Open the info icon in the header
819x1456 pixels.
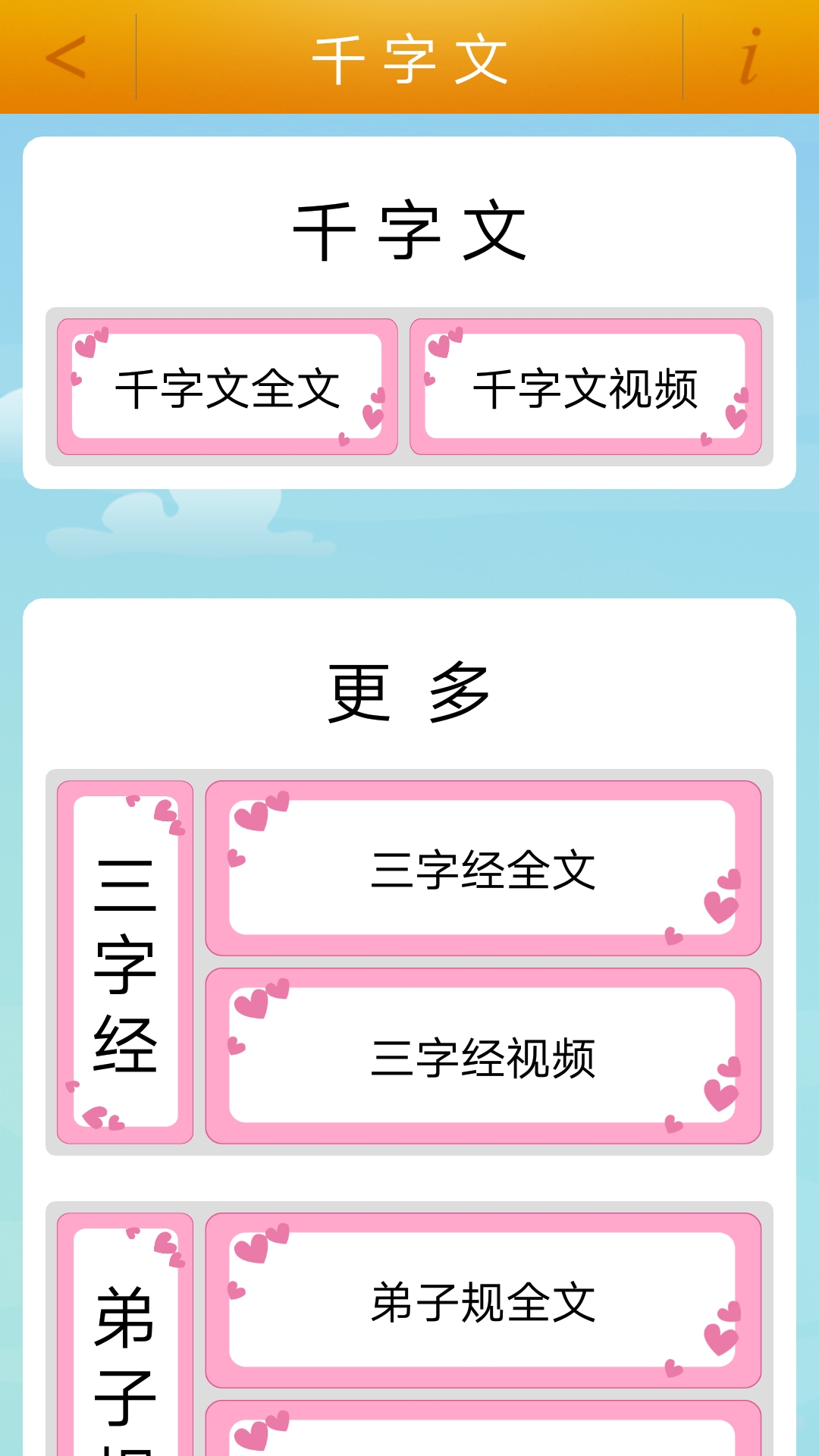(750, 57)
